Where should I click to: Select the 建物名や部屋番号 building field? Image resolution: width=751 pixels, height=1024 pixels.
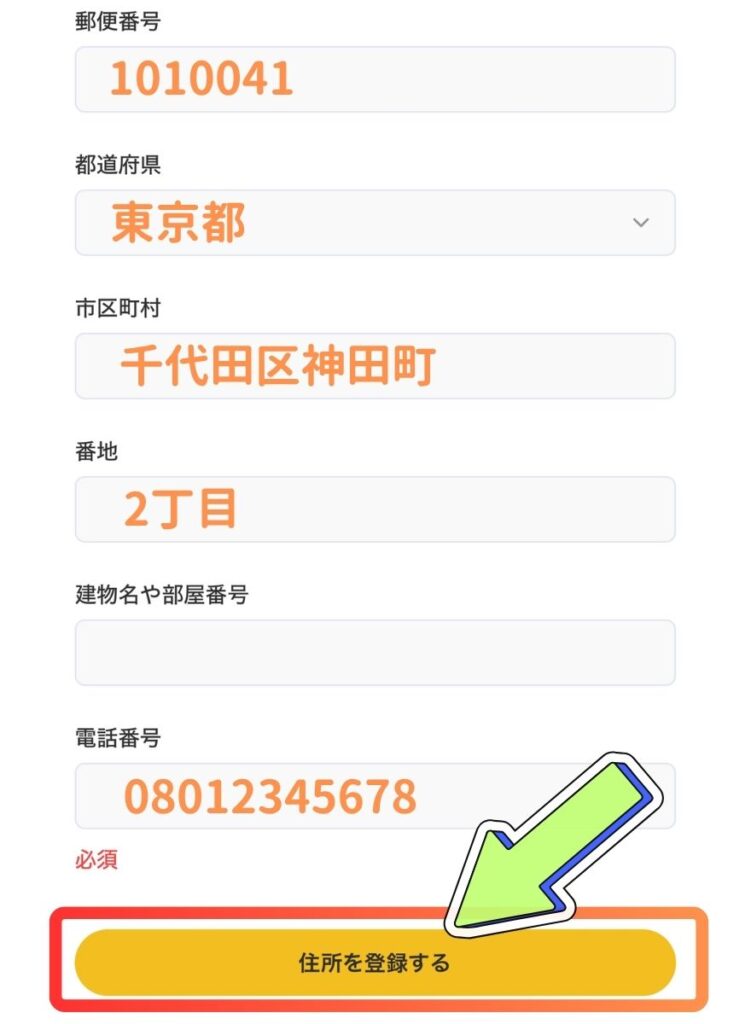pos(375,652)
